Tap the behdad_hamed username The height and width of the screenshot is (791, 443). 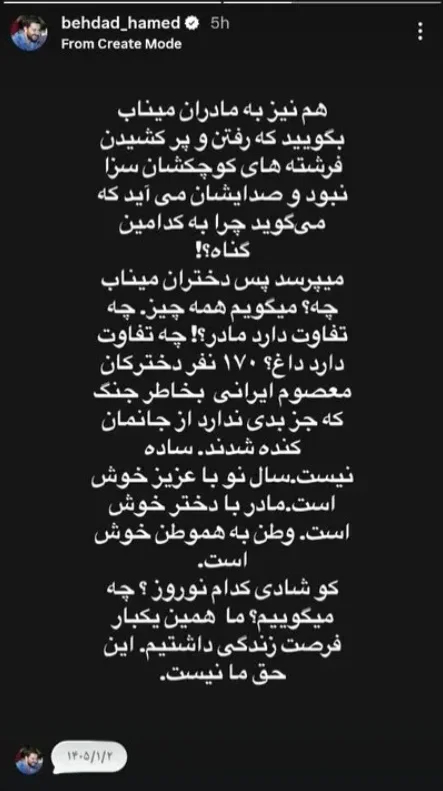tap(121, 23)
